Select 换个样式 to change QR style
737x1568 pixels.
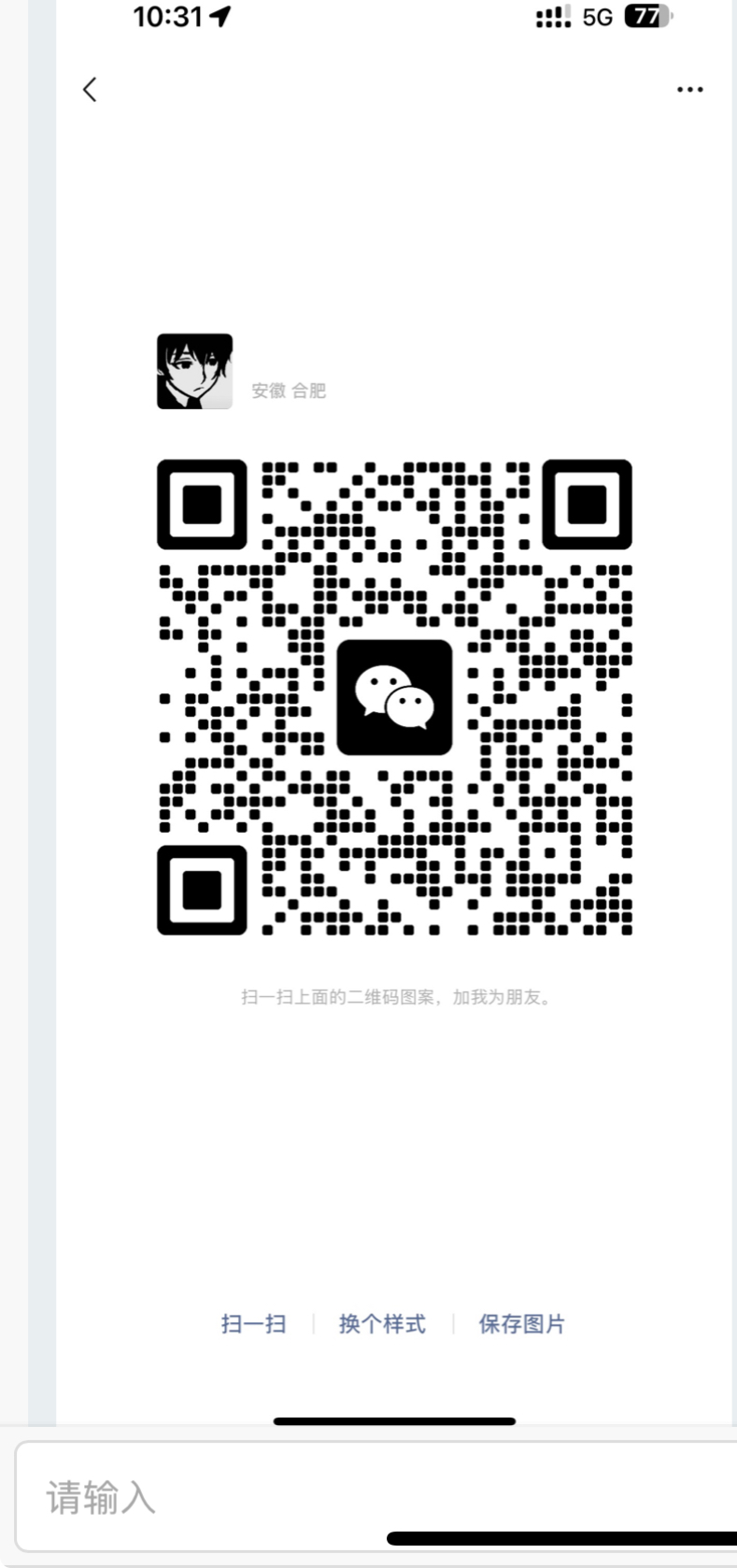pyautogui.click(x=382, y=1323)
